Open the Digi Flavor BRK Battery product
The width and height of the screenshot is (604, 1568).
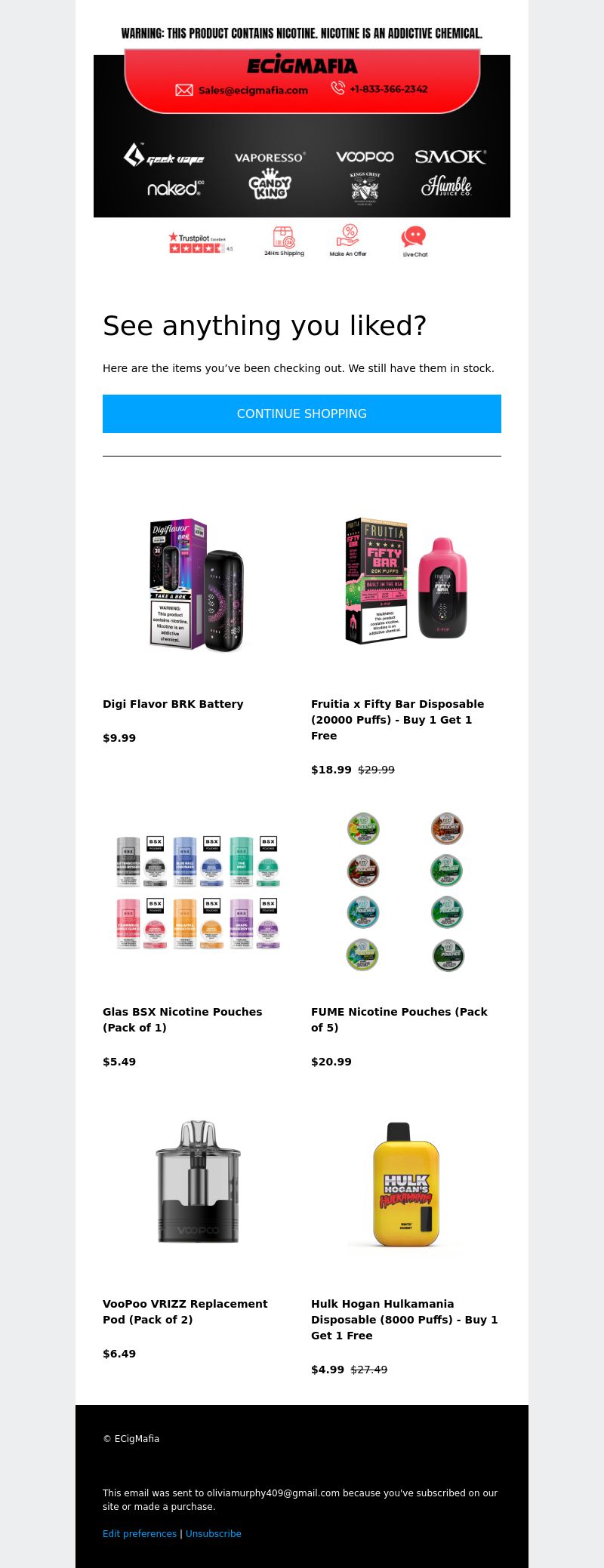(x=173, y=704)
